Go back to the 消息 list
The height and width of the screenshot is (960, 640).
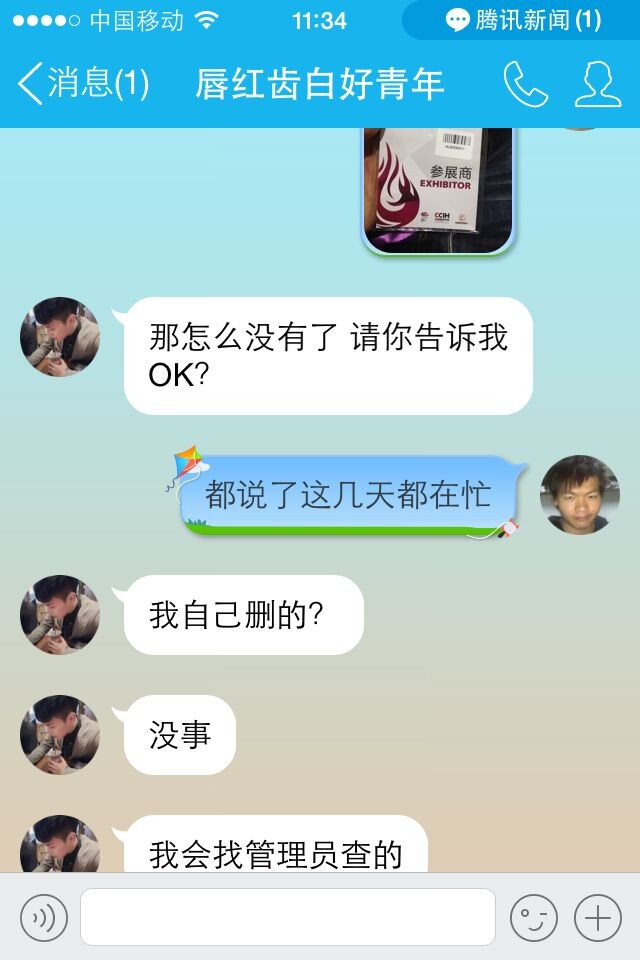point(82,84)
